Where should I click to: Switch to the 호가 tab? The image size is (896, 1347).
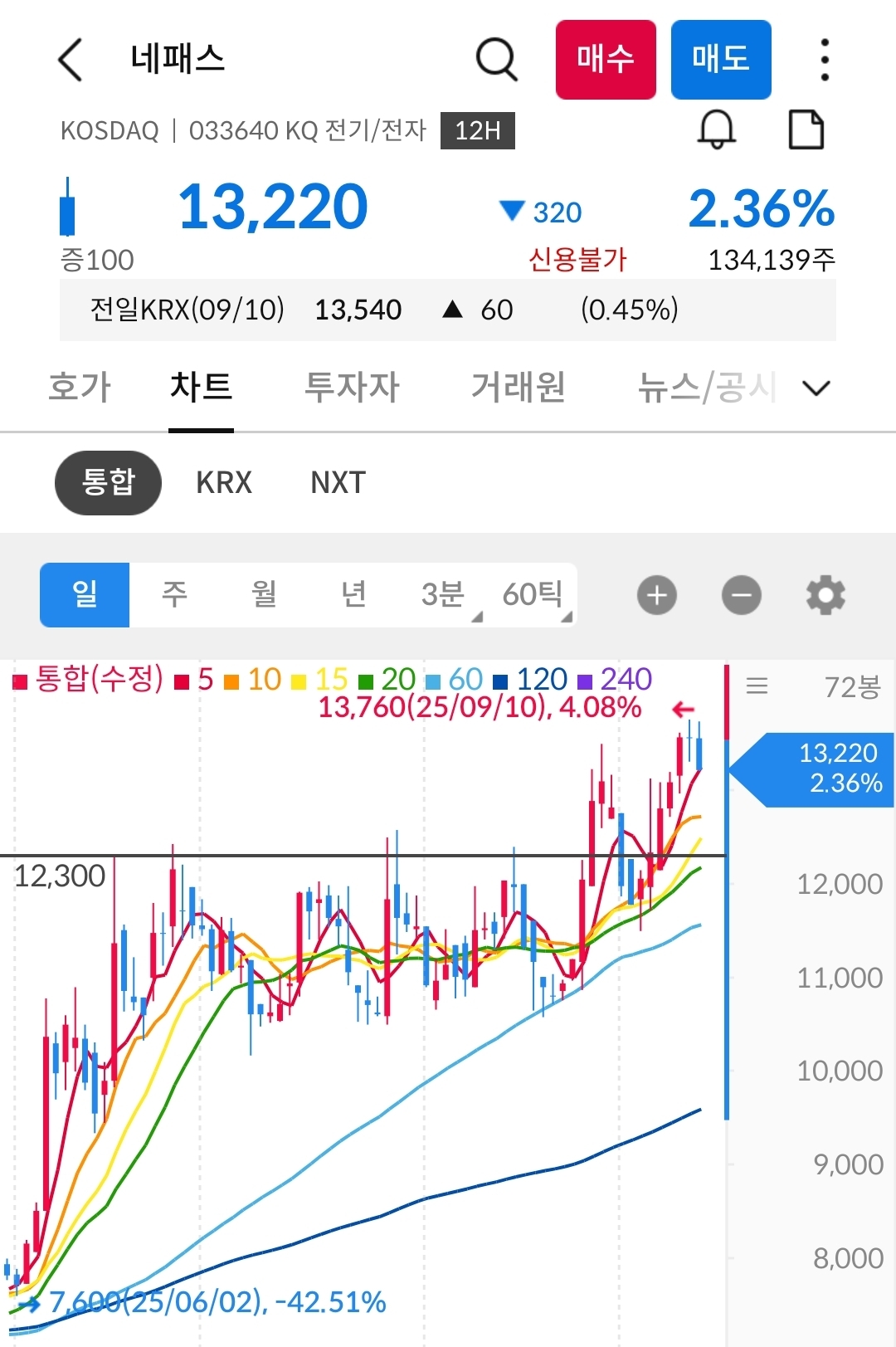80,388
